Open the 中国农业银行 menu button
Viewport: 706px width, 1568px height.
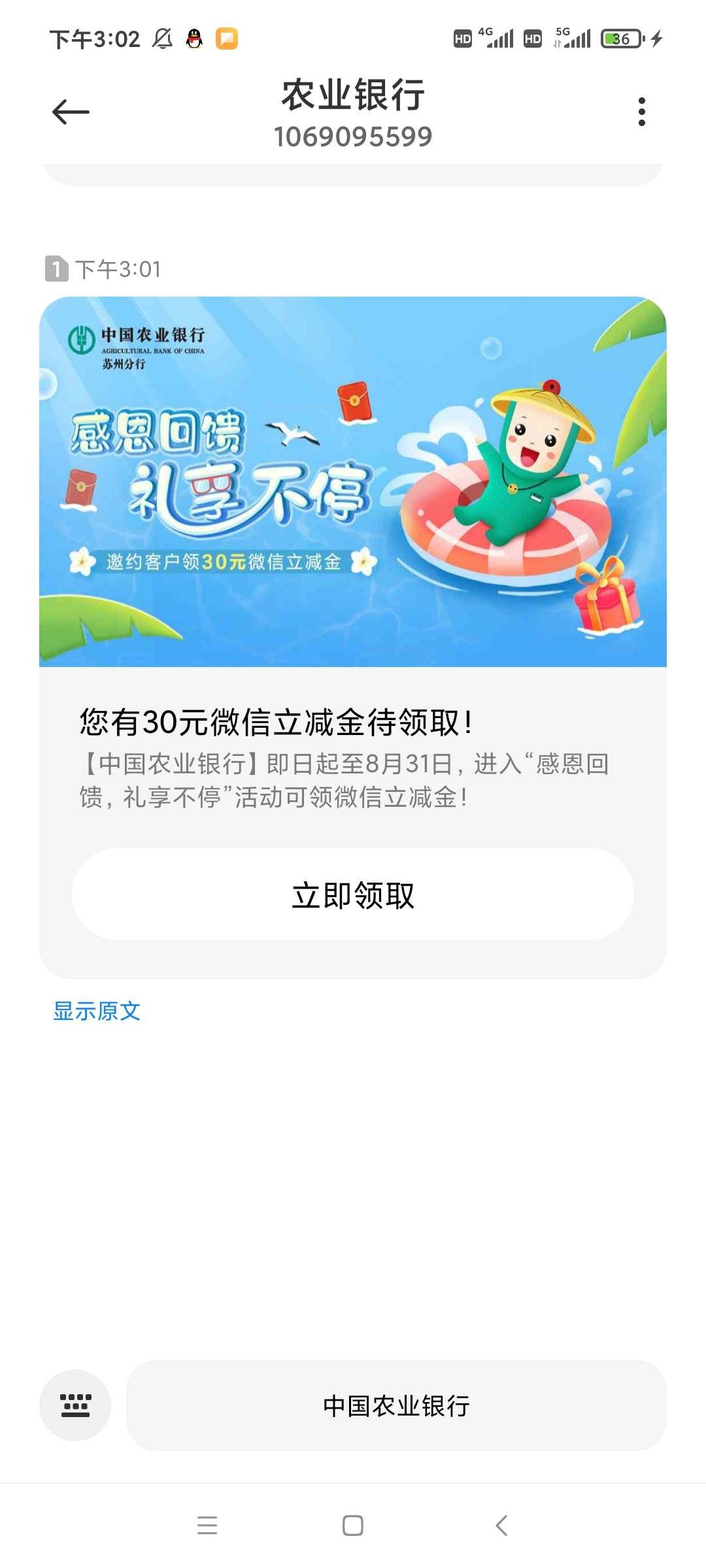[x=396, y=1405]
